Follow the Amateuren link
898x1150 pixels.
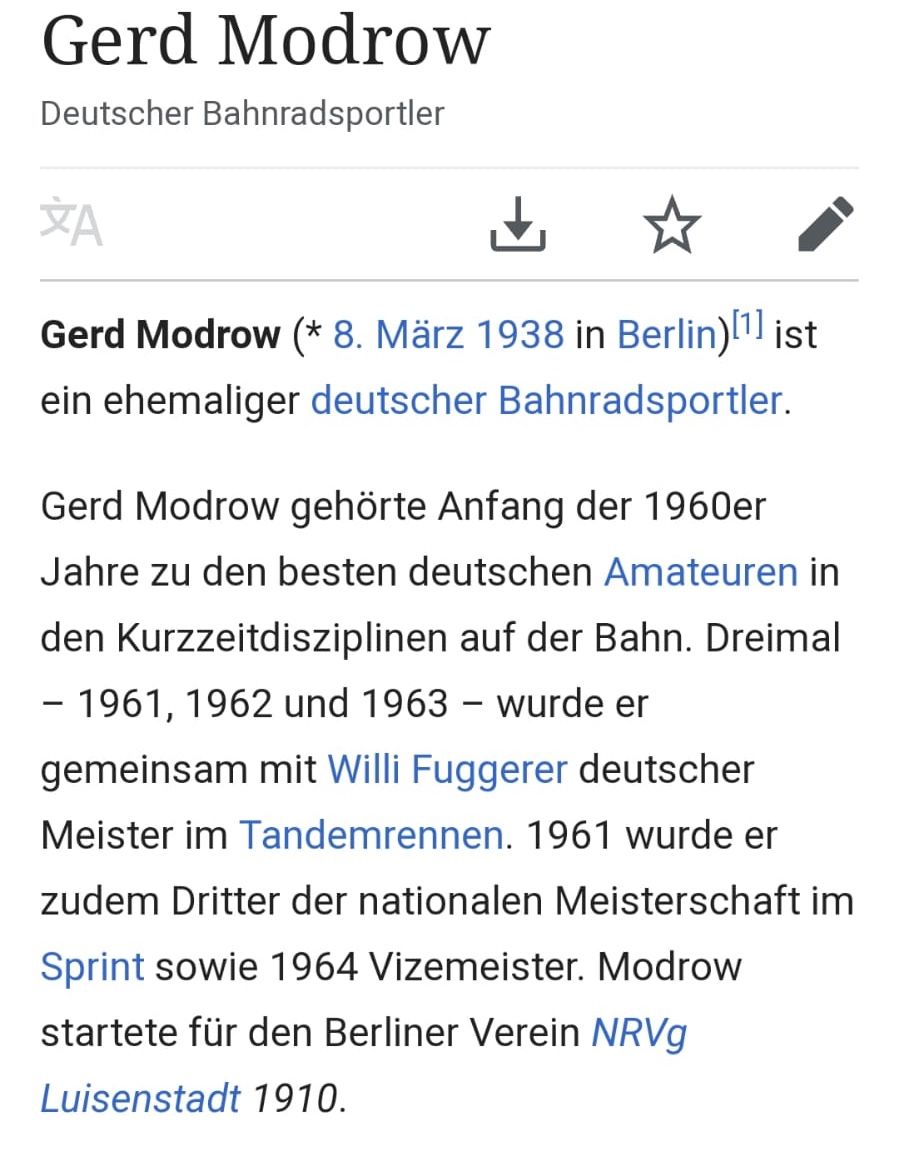point(700,573)
